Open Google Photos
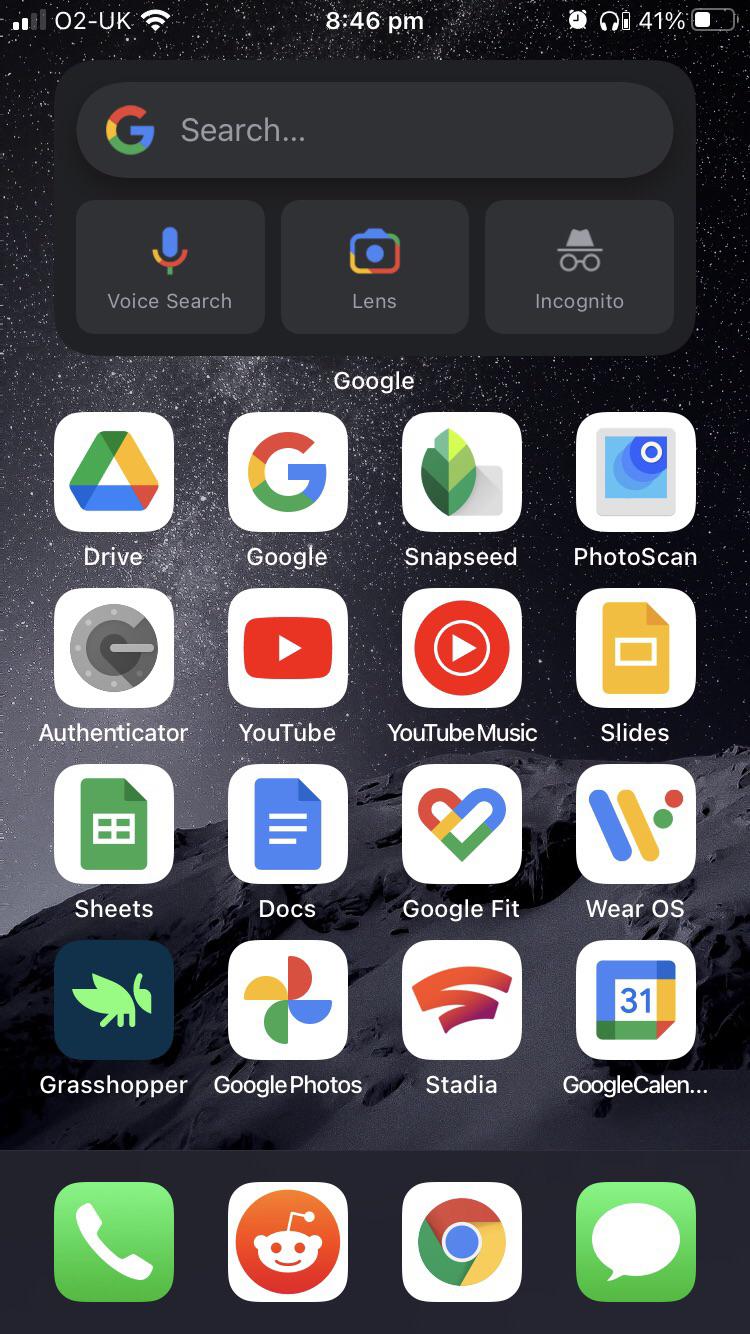 288,1000
